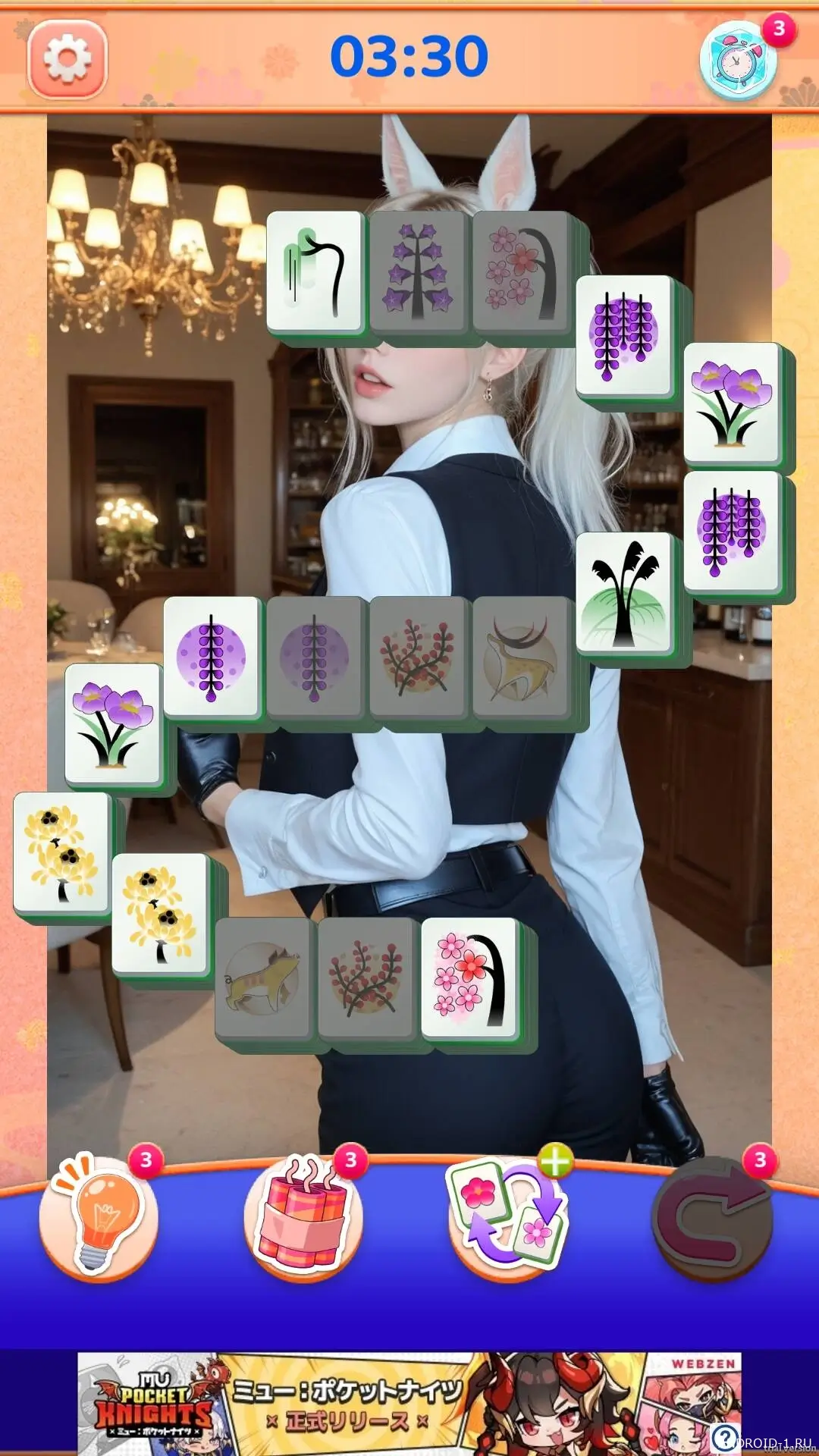Tap the greyed deer tile
The width and height of the screenshot is (819, 1456).
click(521, 657)
